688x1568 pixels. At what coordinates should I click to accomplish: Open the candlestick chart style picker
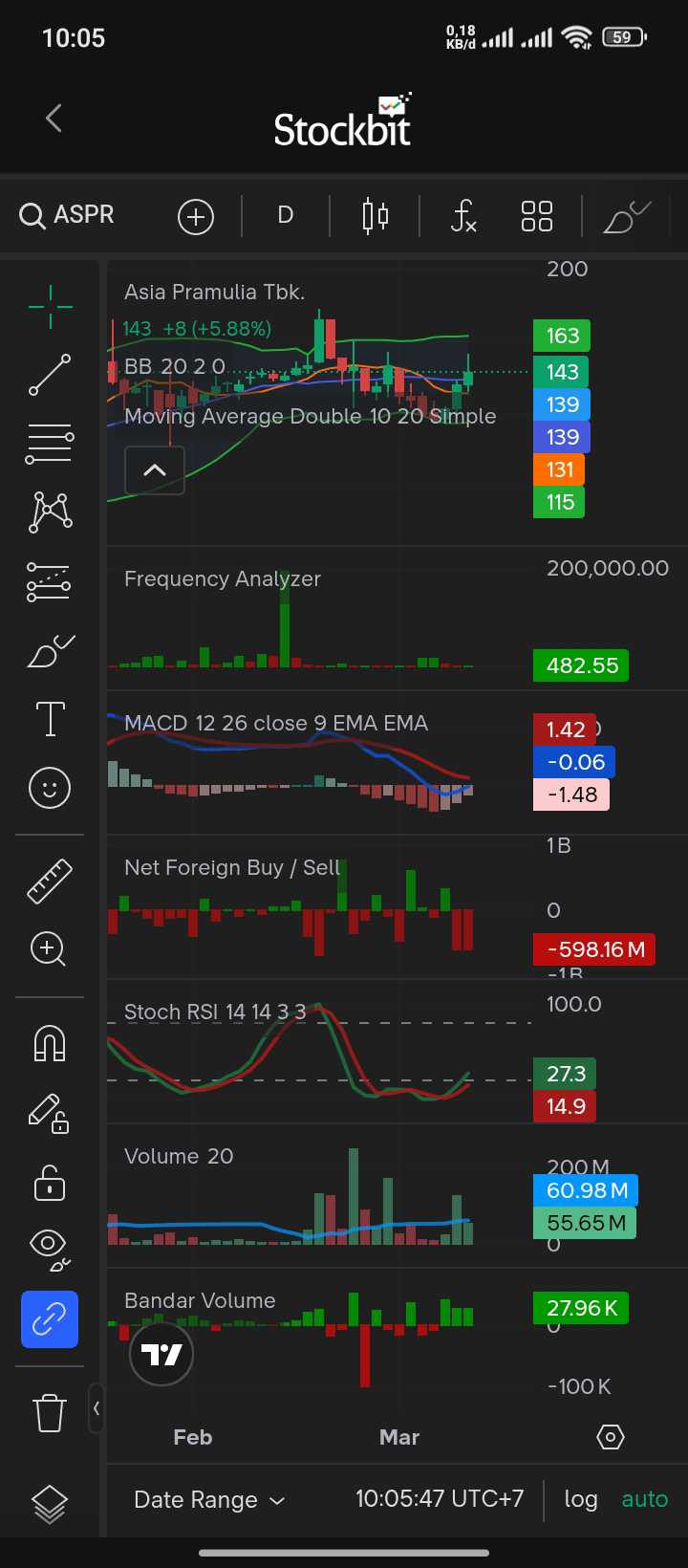pos(376,216)
